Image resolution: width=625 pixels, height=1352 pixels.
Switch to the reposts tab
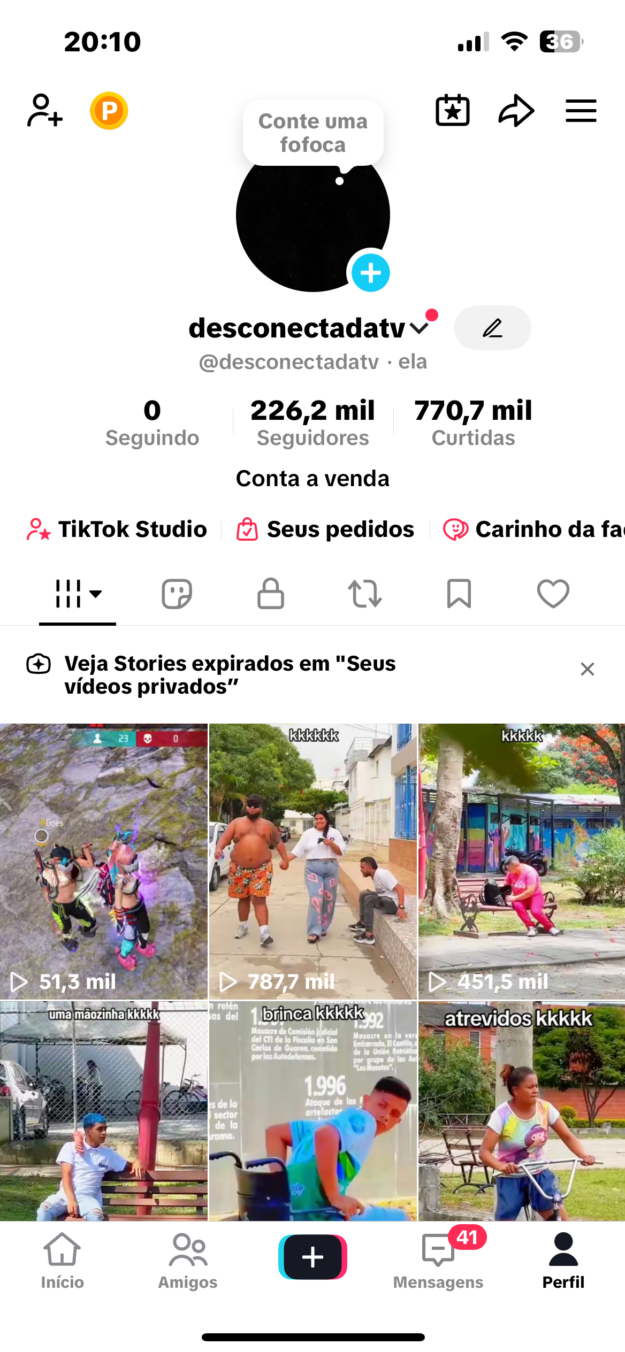pos(364,594)
